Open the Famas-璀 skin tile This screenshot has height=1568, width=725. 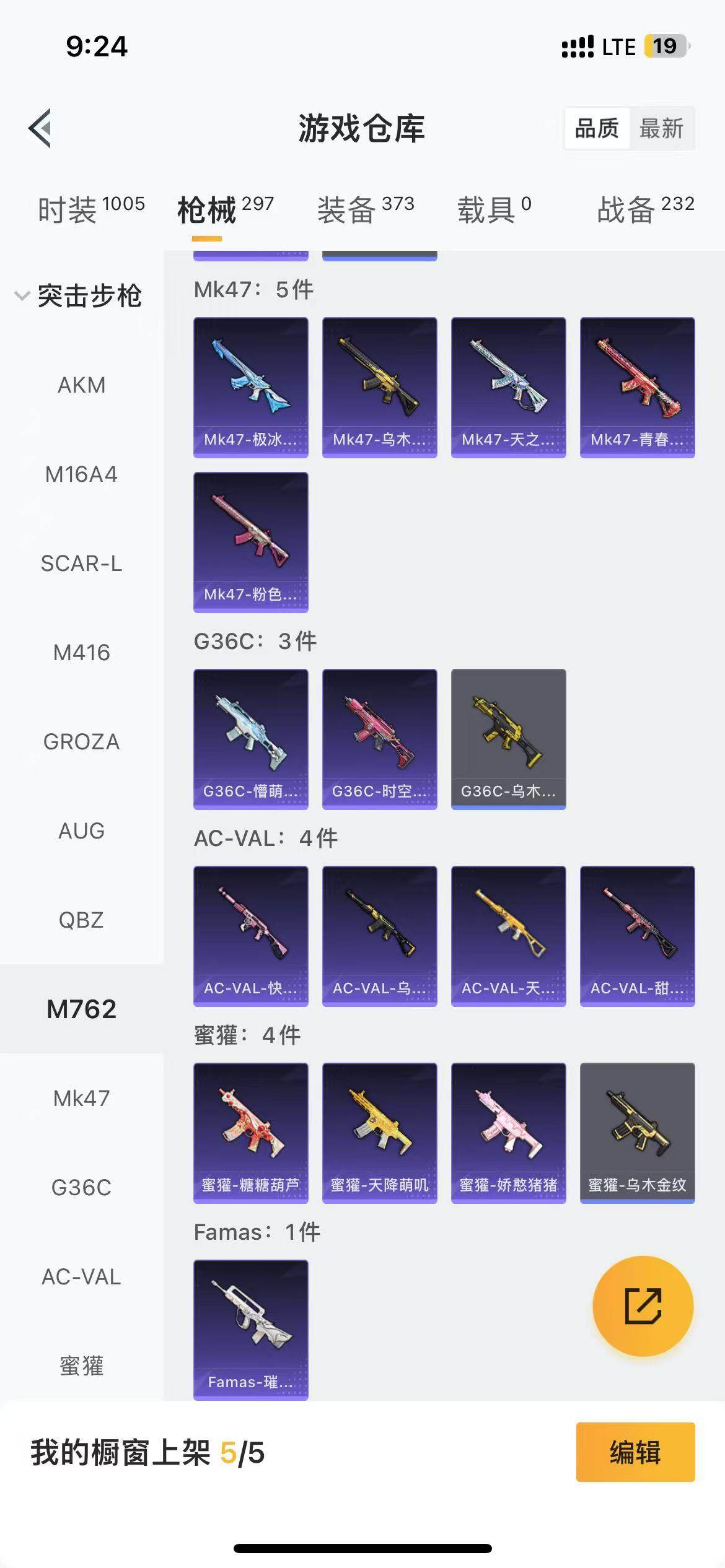point(250,1330)
